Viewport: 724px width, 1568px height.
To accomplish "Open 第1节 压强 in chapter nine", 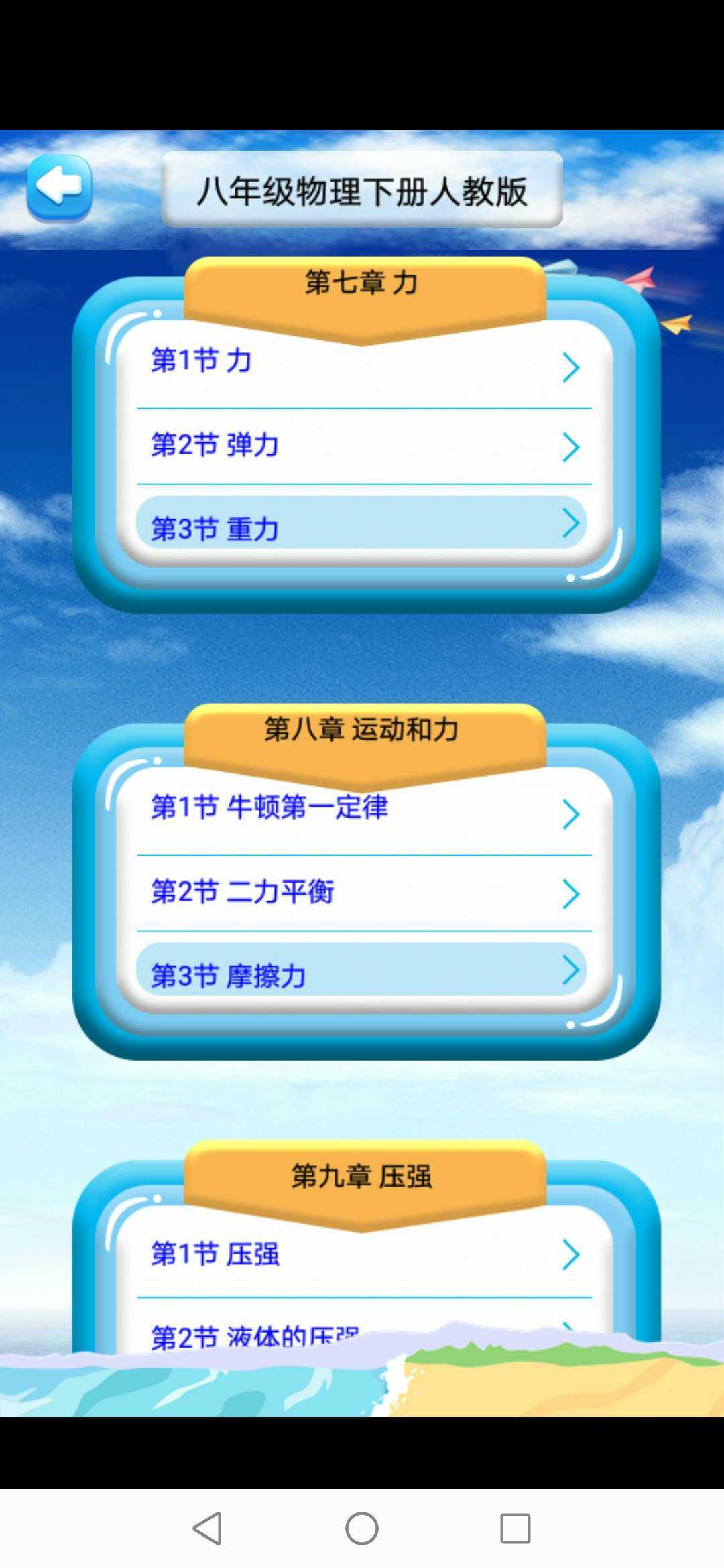I will [362, 1254].
